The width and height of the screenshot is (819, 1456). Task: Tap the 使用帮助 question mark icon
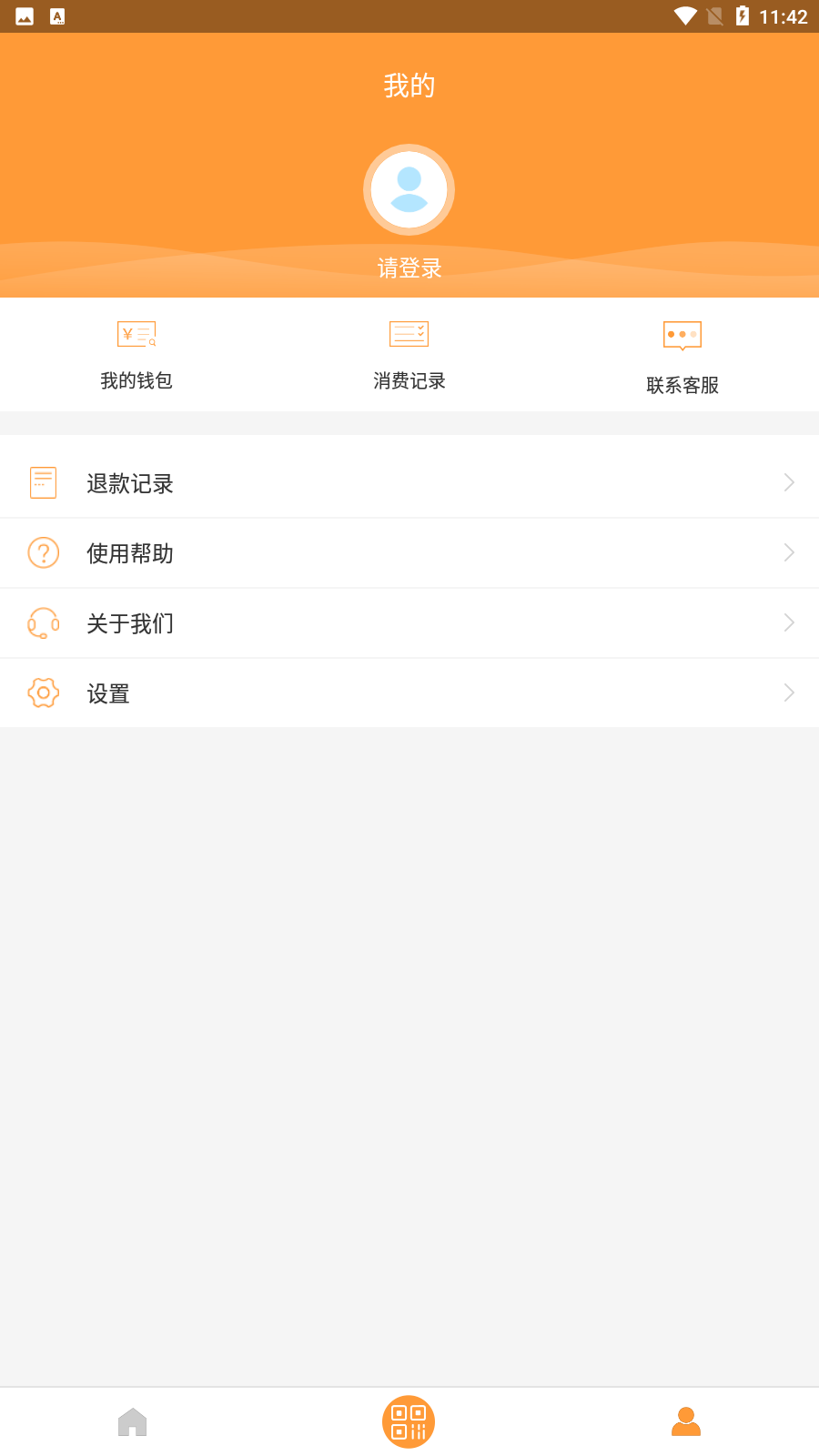tap(43, 552)
